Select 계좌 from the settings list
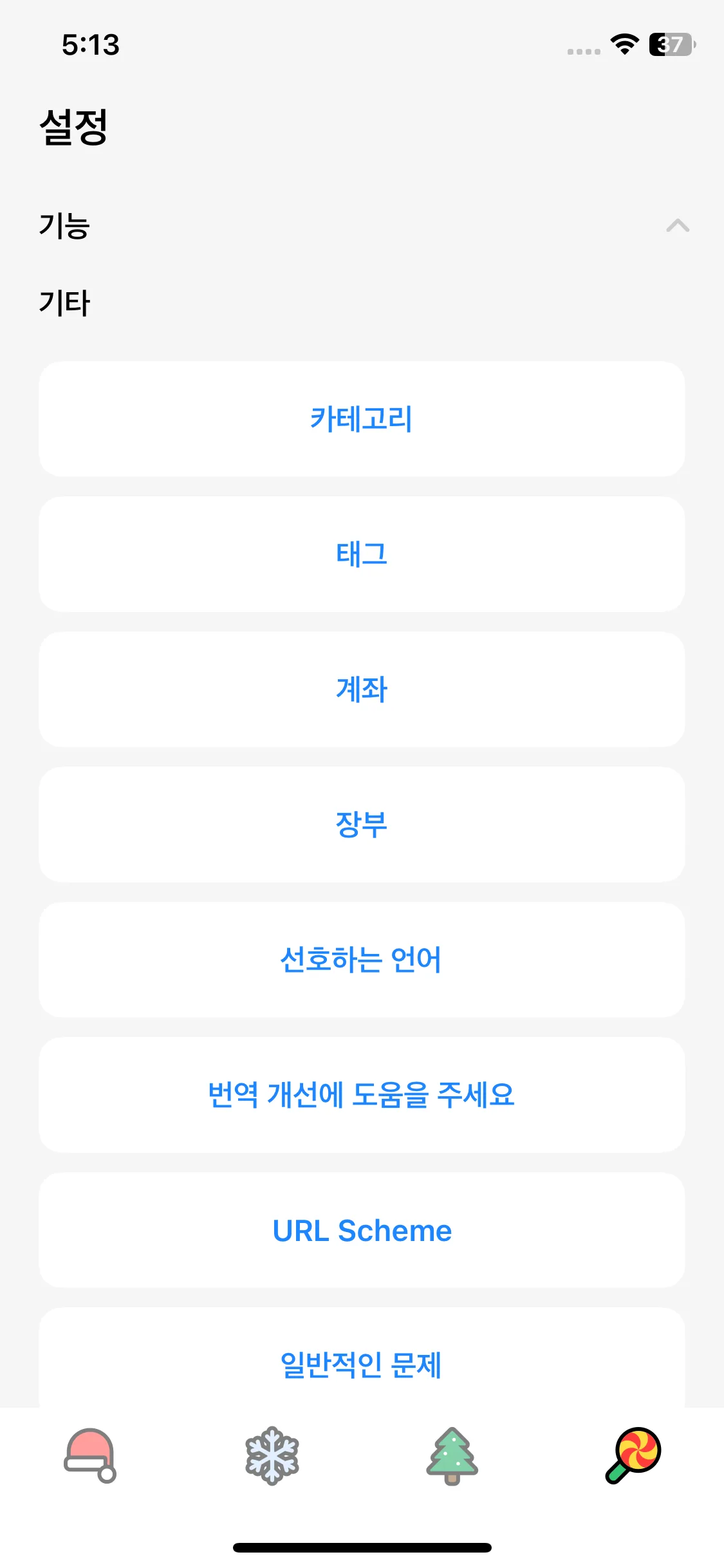This screenshot has width=724, height=1568. coord(362,689)
